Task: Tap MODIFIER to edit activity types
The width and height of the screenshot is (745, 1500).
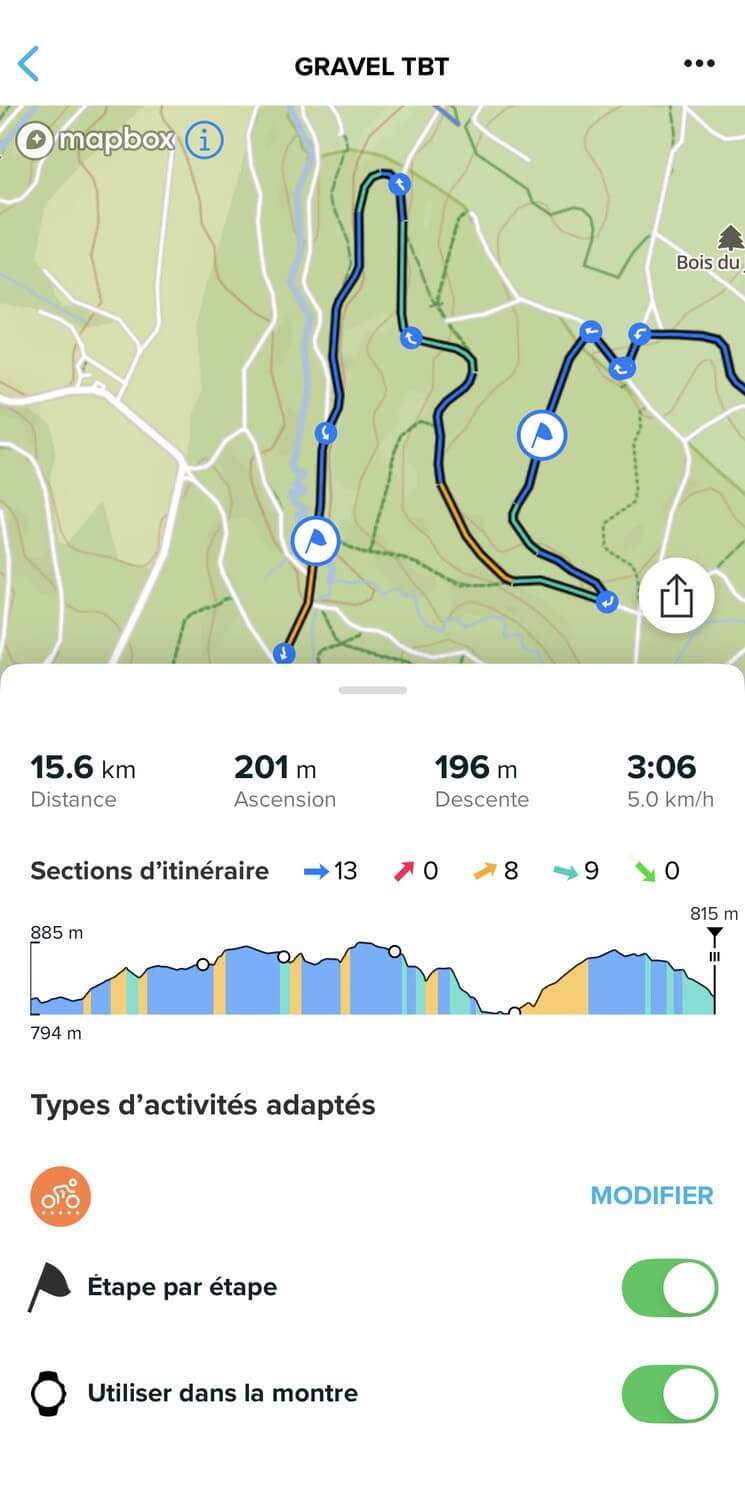Action: pyautogui.click(x=652, y=1195)
